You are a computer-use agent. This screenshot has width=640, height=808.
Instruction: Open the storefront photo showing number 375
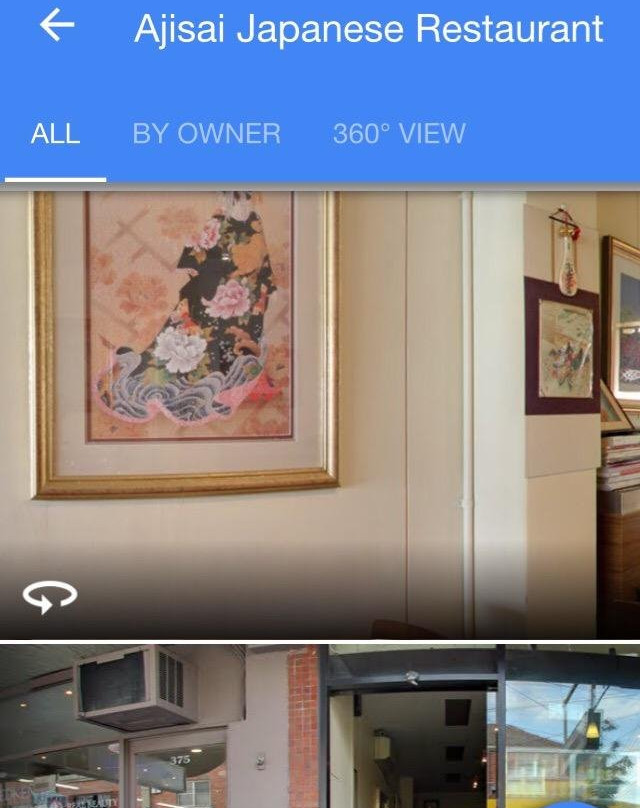click(x=320, y=728)
